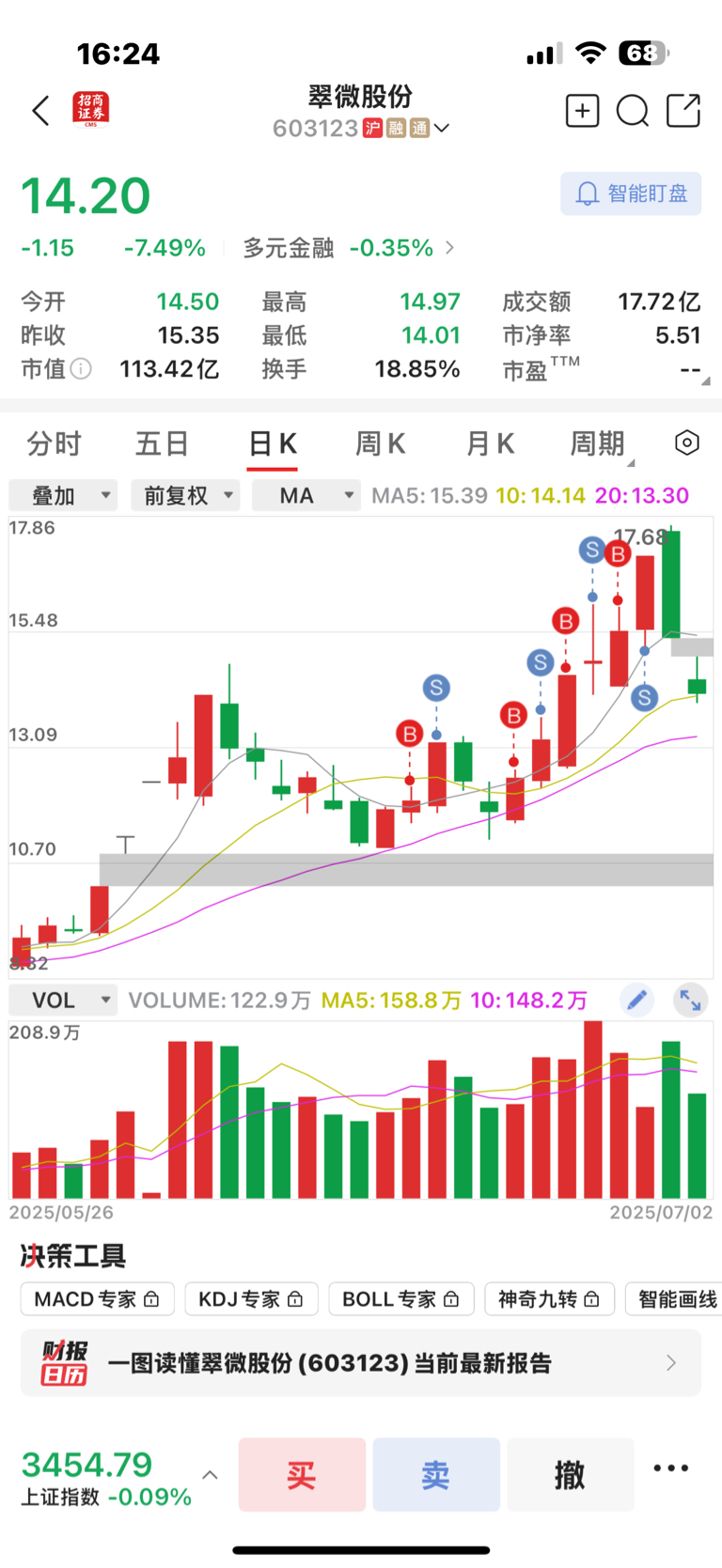722x1568 pixels.
Task: Open the MACD专家 tool
Action: coord(97,1299)
